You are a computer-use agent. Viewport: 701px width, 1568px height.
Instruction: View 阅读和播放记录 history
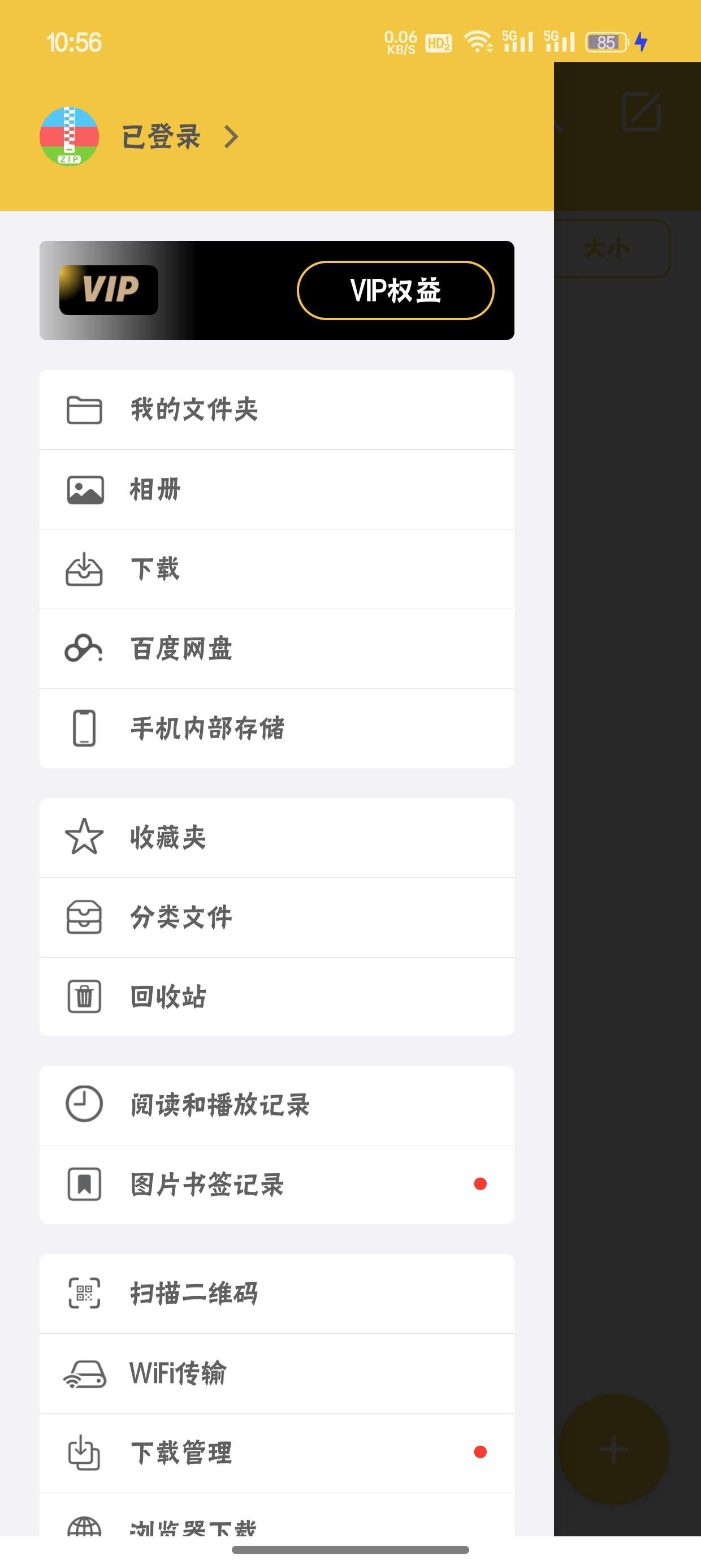tap(276, 1105)
